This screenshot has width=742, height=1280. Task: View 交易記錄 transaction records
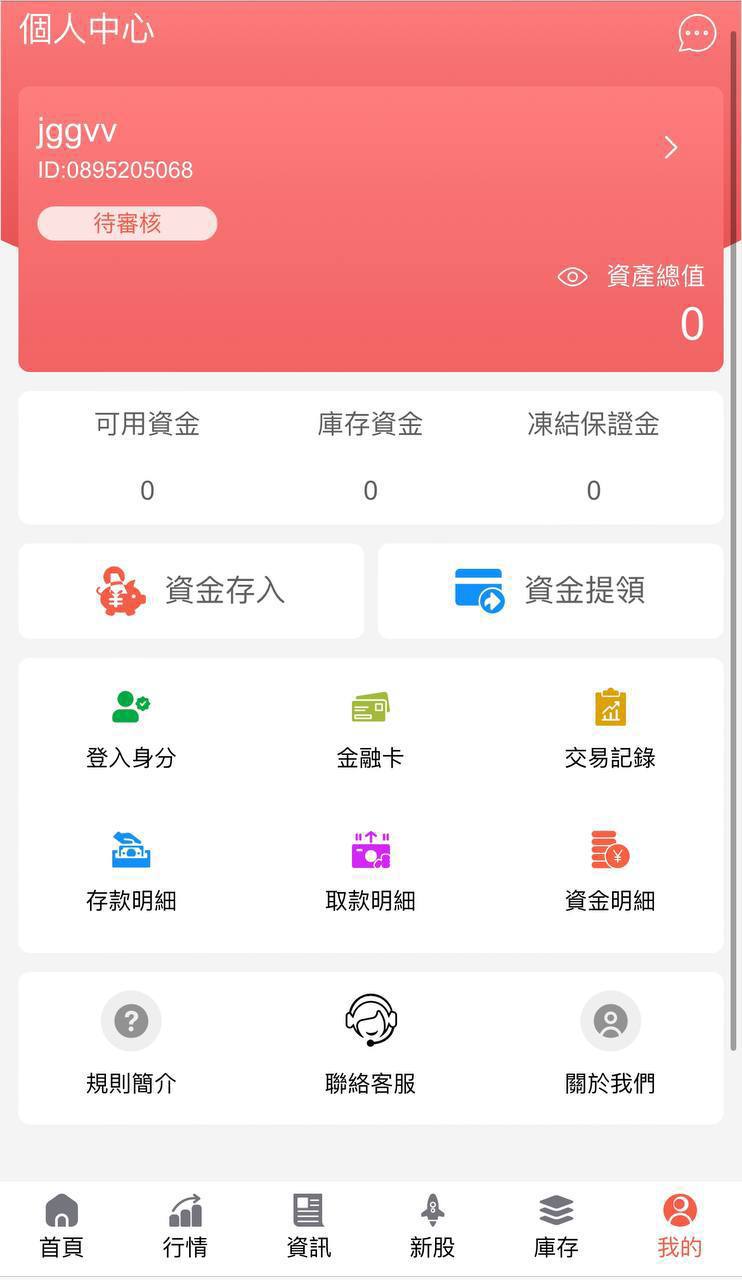[610, 728]
